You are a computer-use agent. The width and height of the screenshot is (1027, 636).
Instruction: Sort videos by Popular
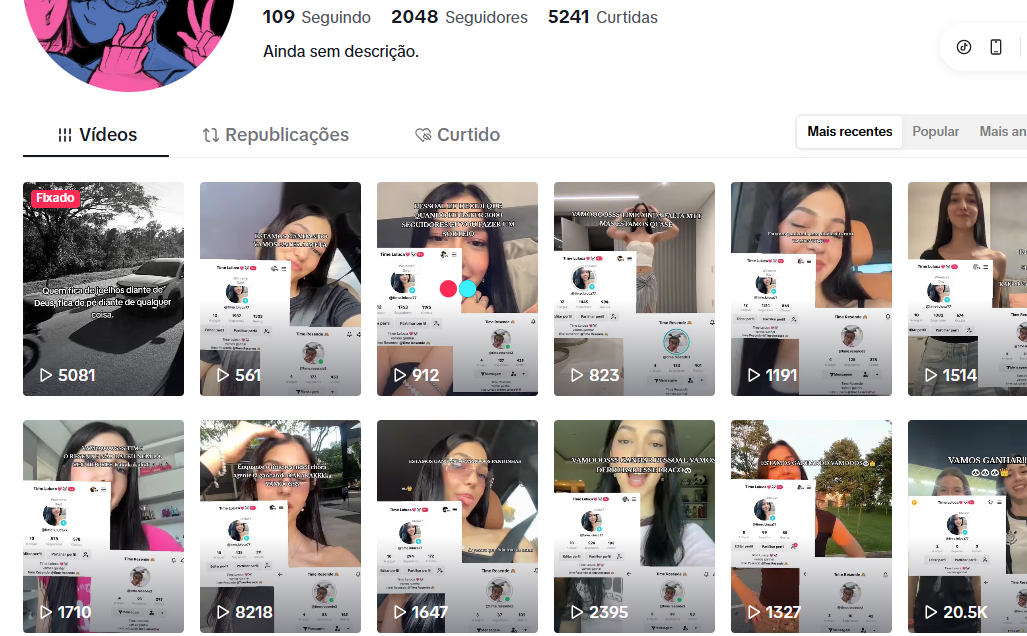[935, 132]
